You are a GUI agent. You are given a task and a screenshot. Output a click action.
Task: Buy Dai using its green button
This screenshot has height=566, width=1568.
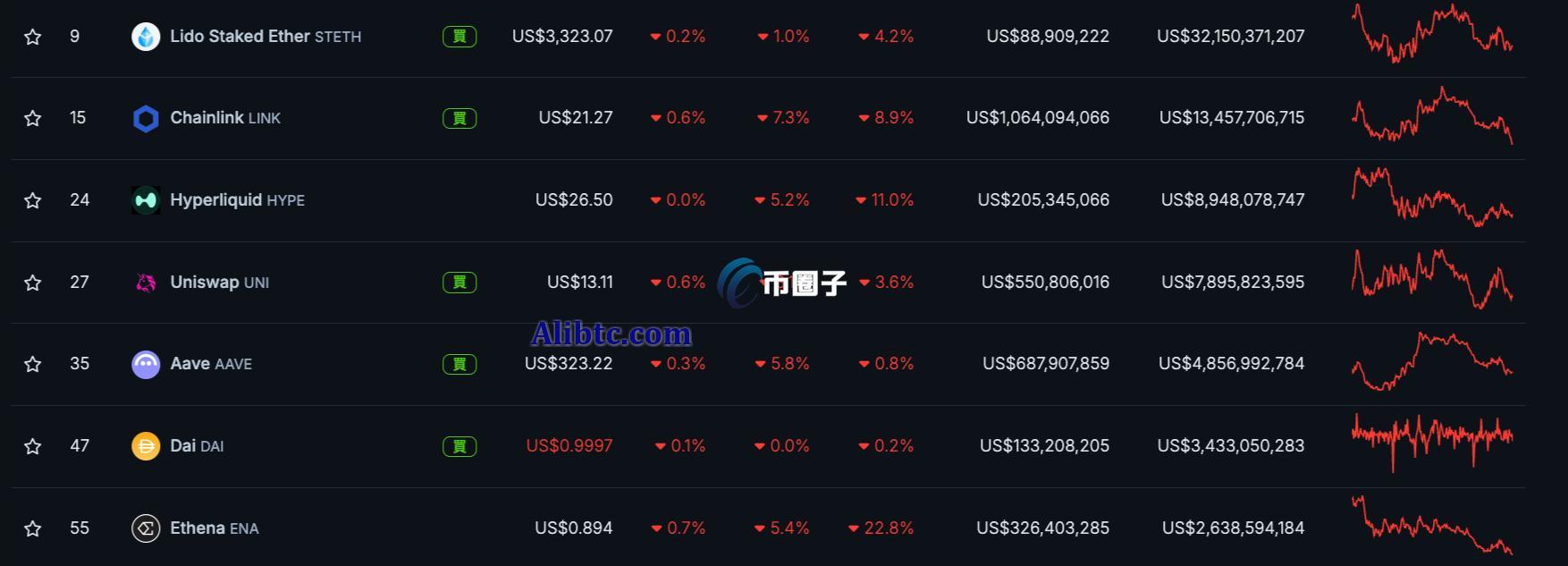(x=459, y=446)
